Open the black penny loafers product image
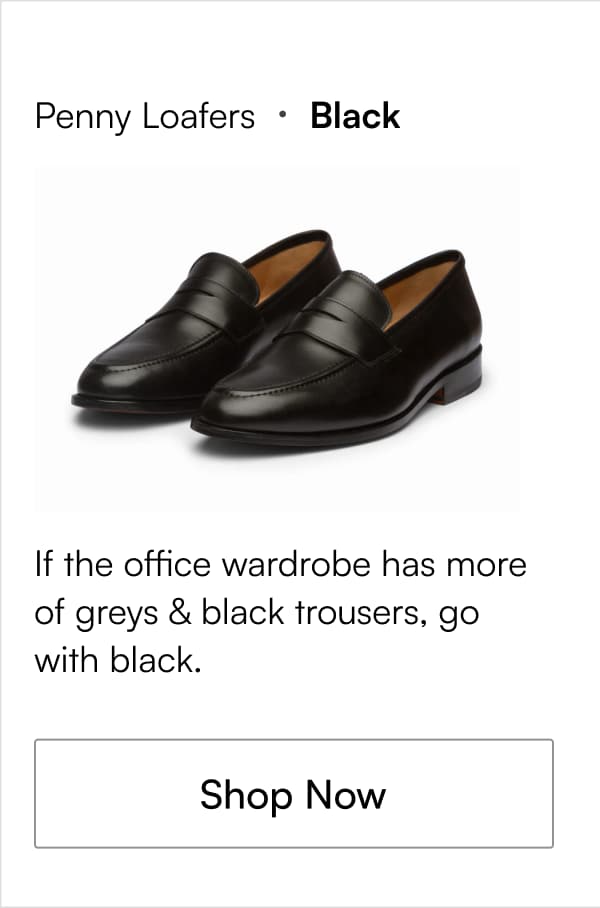600x908 pixels. click(277, 340)
